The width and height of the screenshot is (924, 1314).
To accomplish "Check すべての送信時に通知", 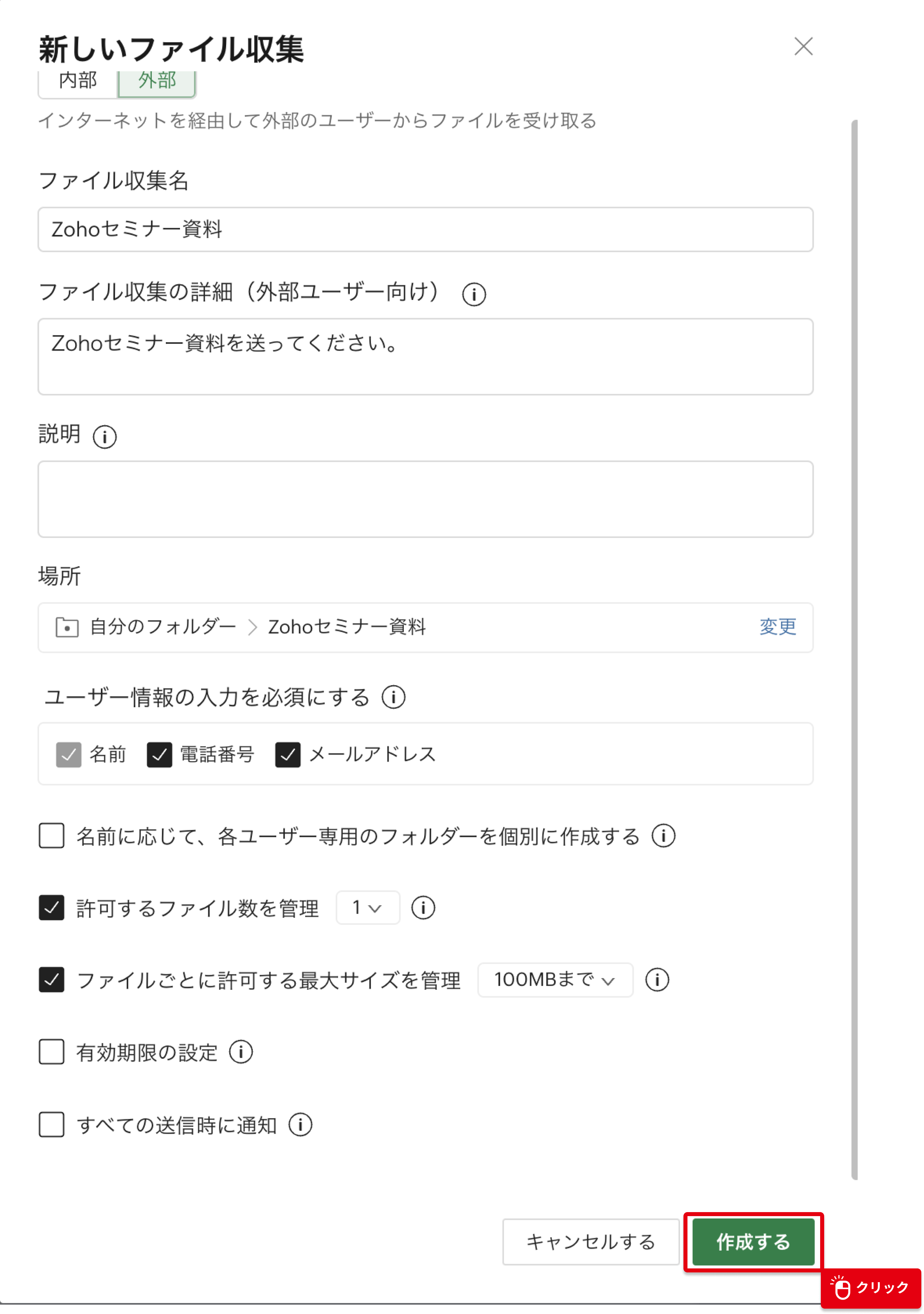I will tap(52, 1125).
